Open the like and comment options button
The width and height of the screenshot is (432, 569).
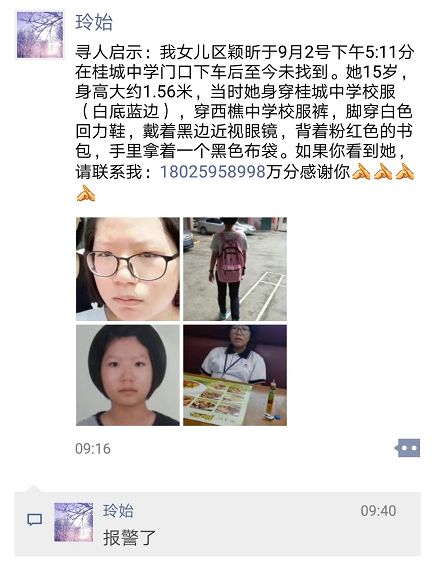pos(407,448)
